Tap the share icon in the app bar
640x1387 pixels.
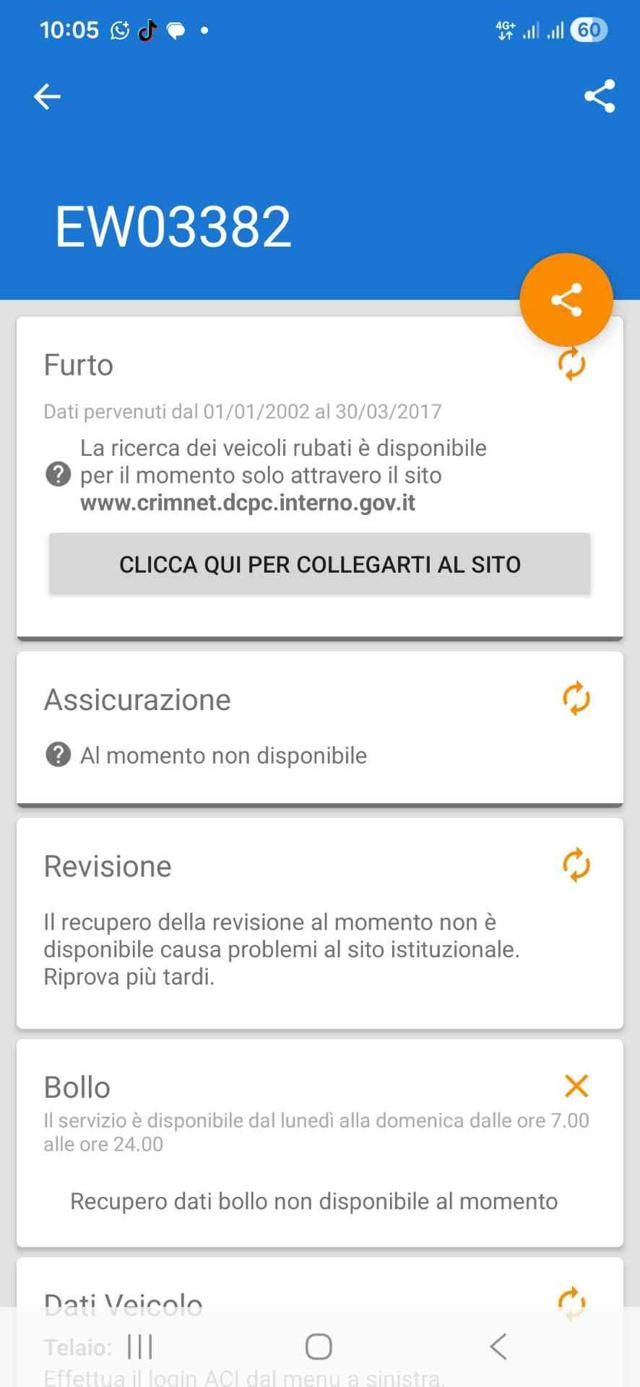(x=599, y=96)
